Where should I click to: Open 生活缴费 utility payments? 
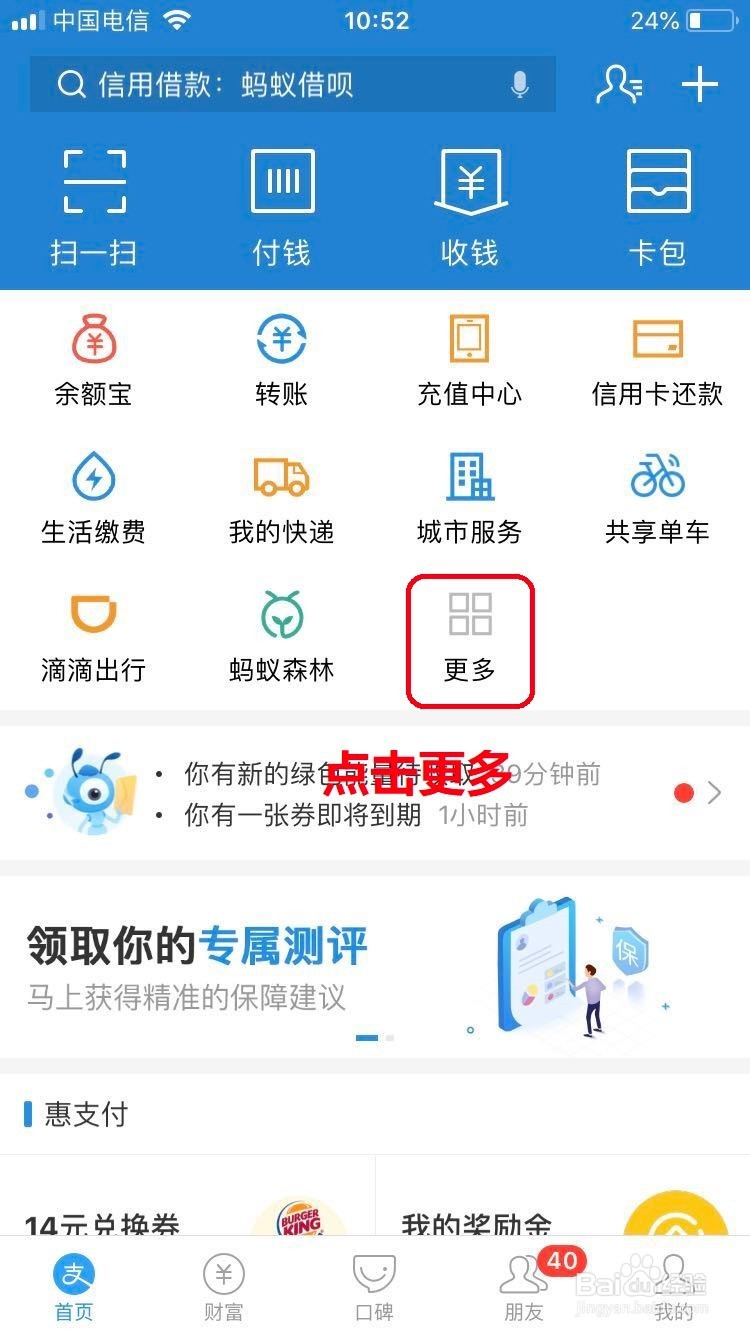pyautogui.click(x=95, y=495)
